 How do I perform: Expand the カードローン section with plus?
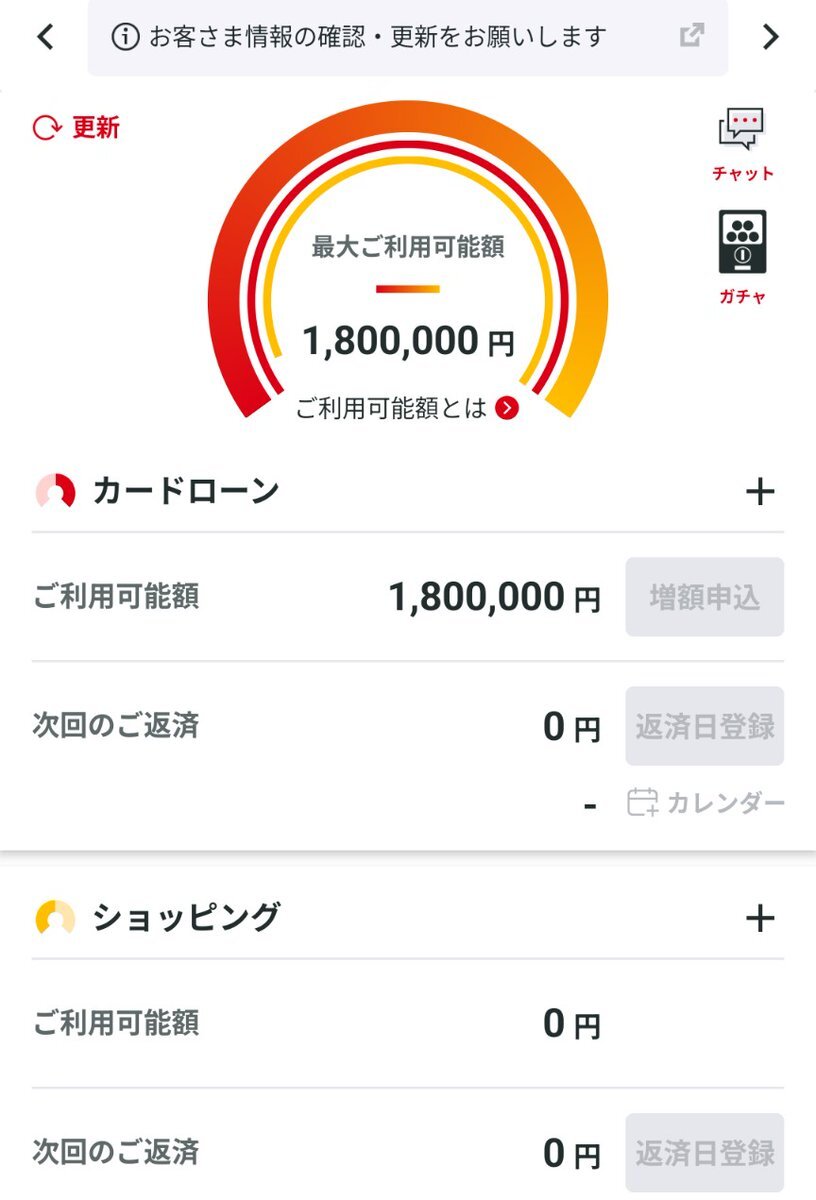coord(760,491)
